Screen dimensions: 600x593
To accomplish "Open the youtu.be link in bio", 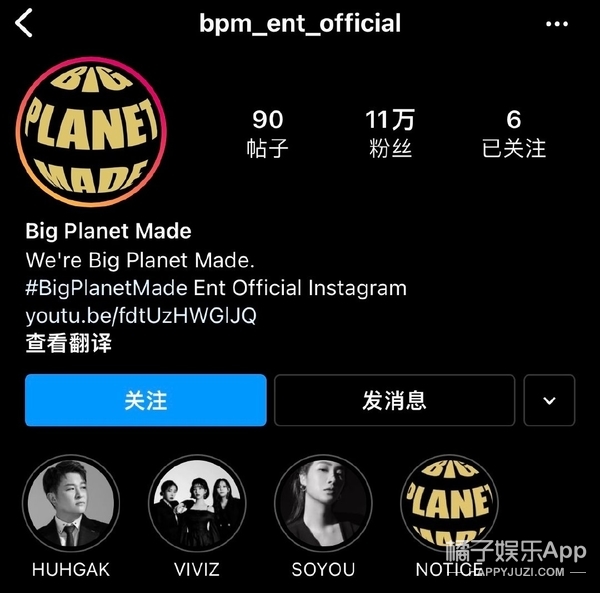I will coord(141,316).
